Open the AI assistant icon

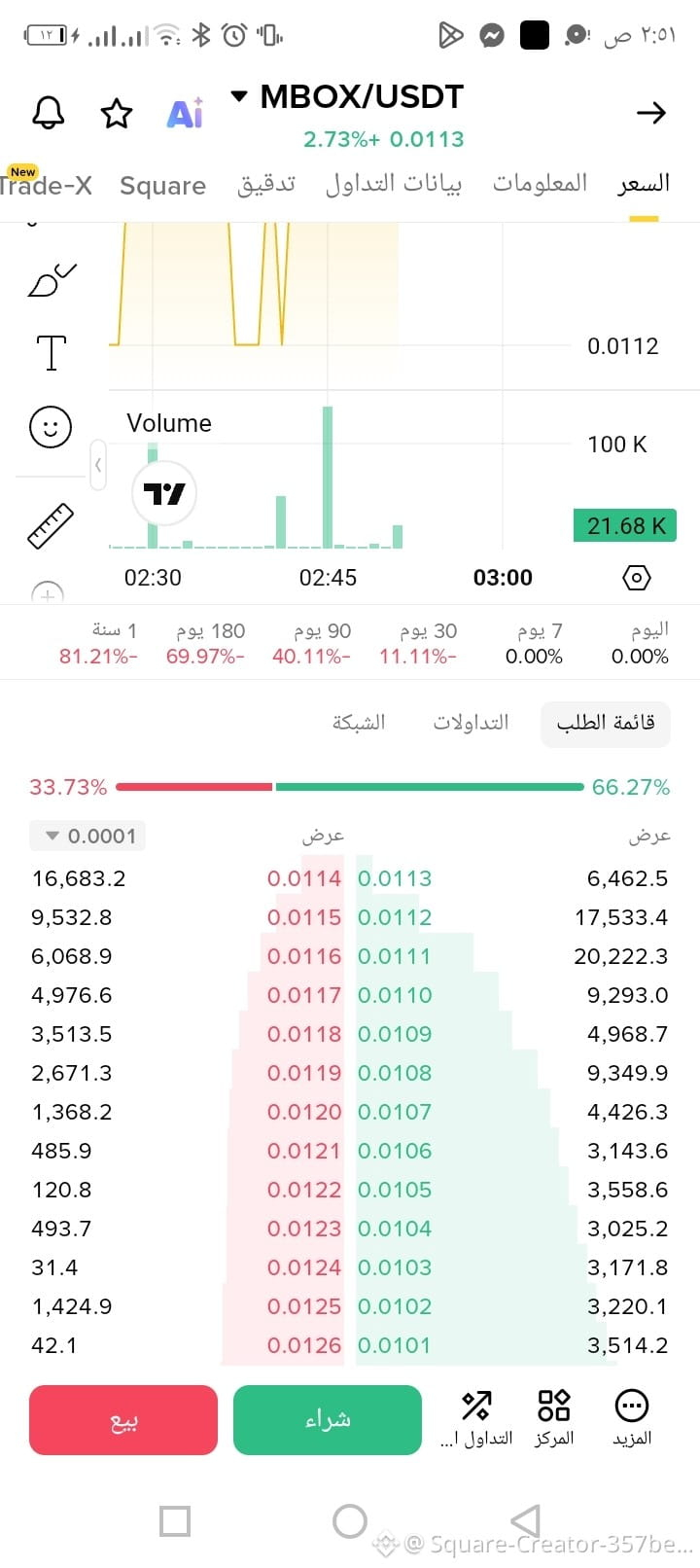tap(185, 114)
